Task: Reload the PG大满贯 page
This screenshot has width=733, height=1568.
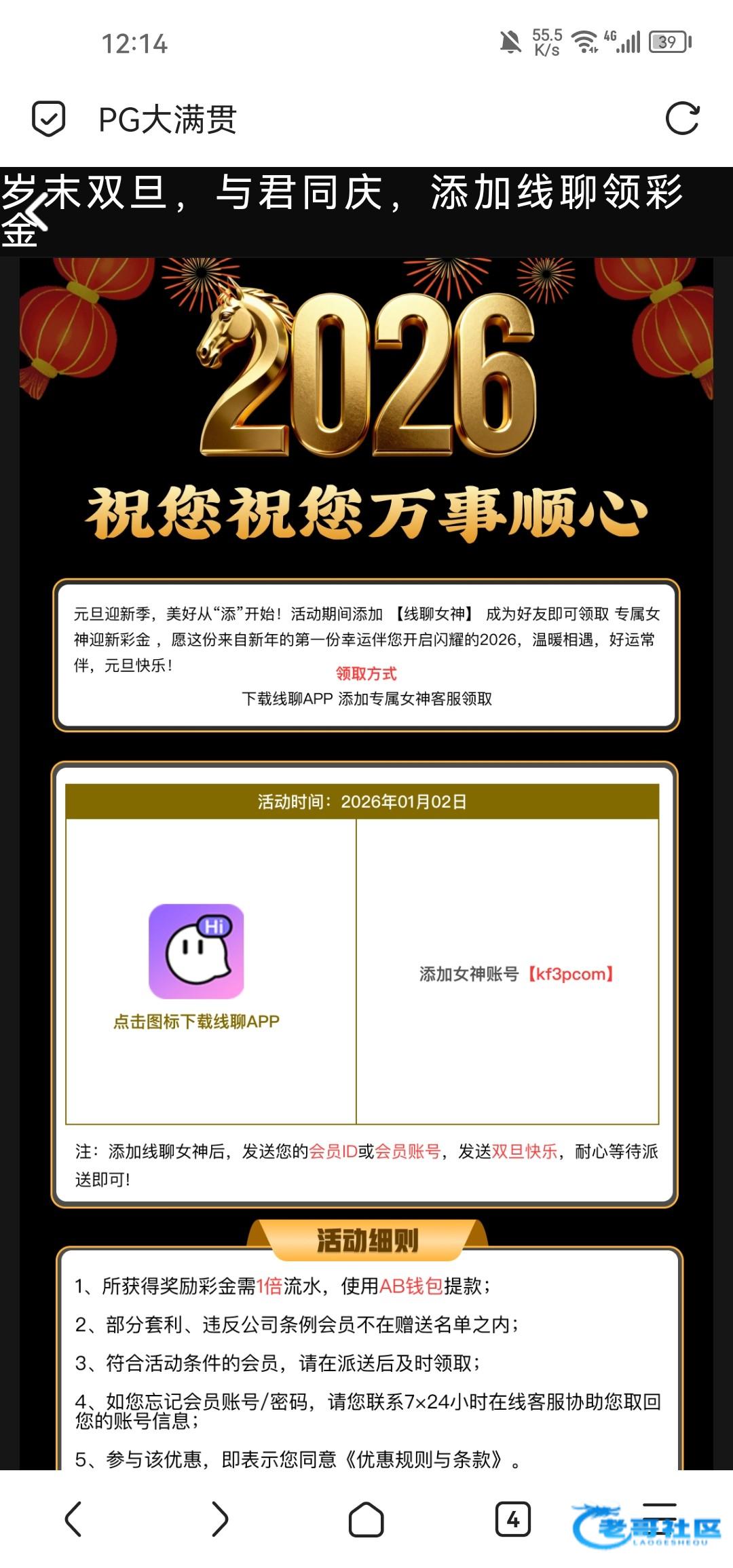Action: tap(682, 119)
